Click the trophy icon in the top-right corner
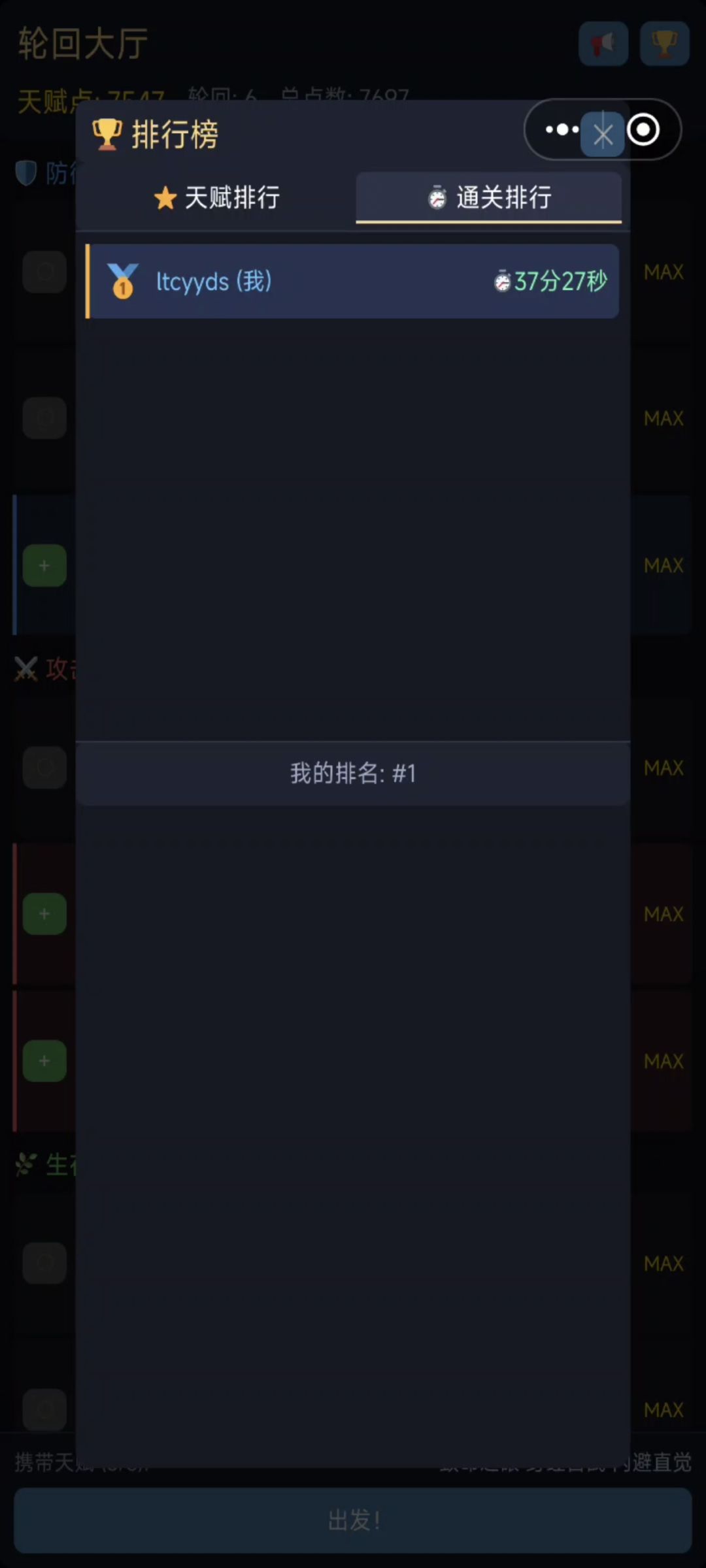The width and height of the screenshot is (706, 1568). 664,43
